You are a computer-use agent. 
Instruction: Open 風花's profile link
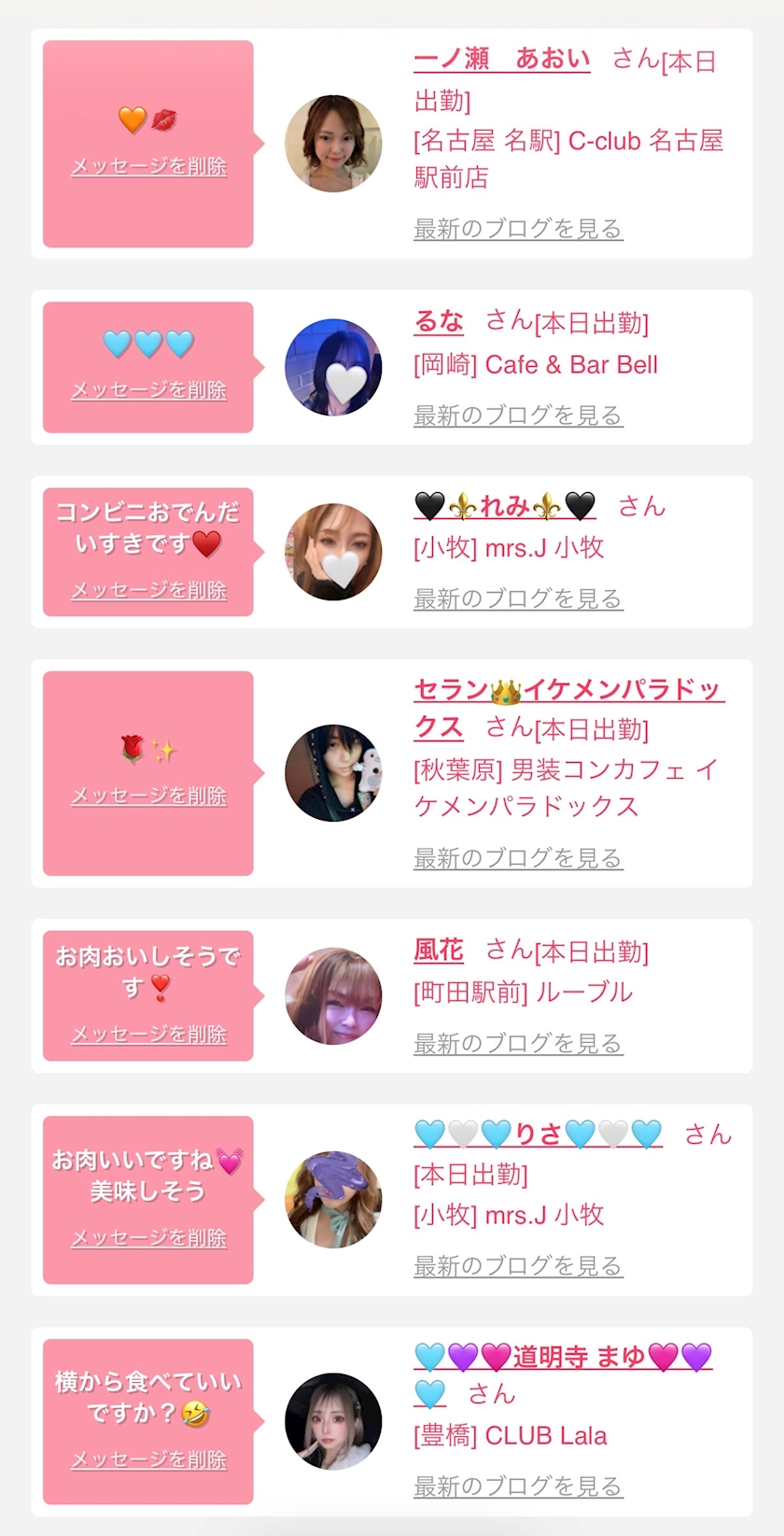tap(439, 951)
